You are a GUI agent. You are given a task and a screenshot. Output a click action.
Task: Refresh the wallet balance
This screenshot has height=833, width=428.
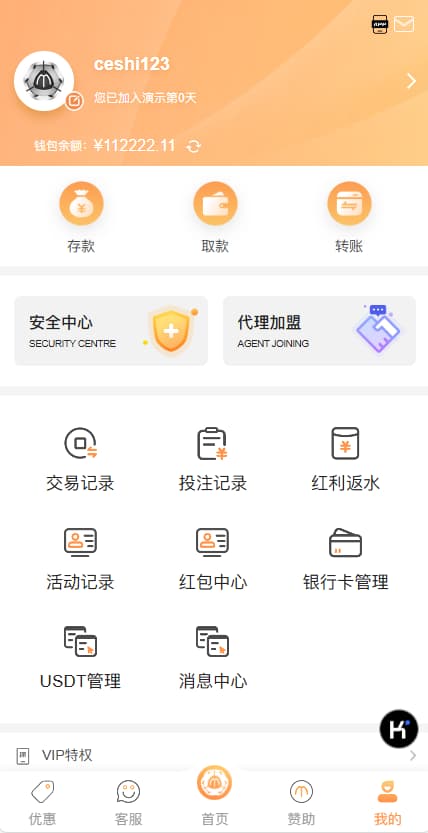pos(193,146)
